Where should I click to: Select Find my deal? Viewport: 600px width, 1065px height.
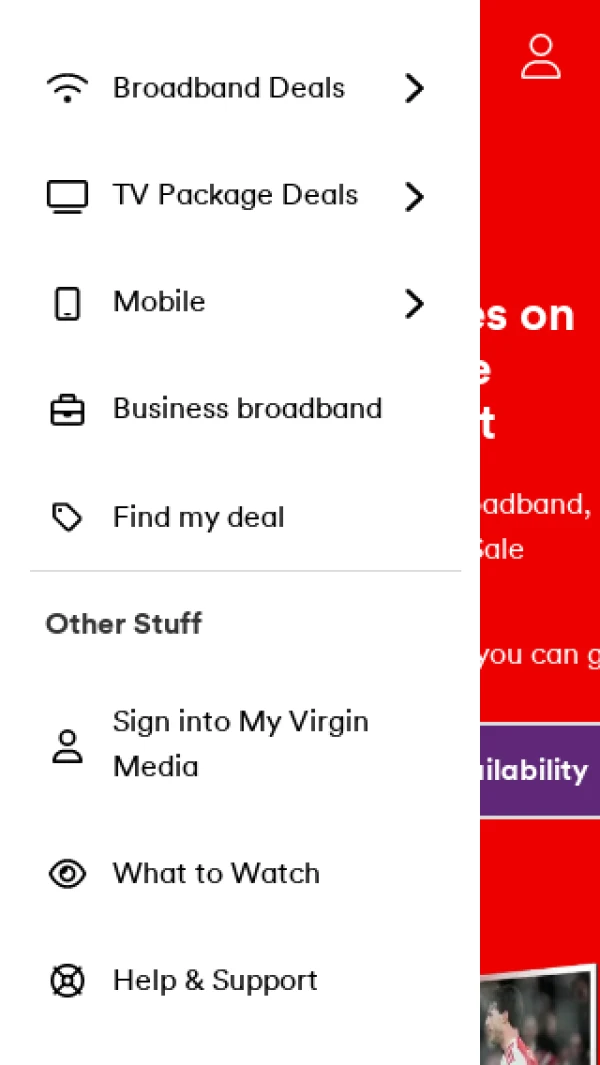click(198, 517)
